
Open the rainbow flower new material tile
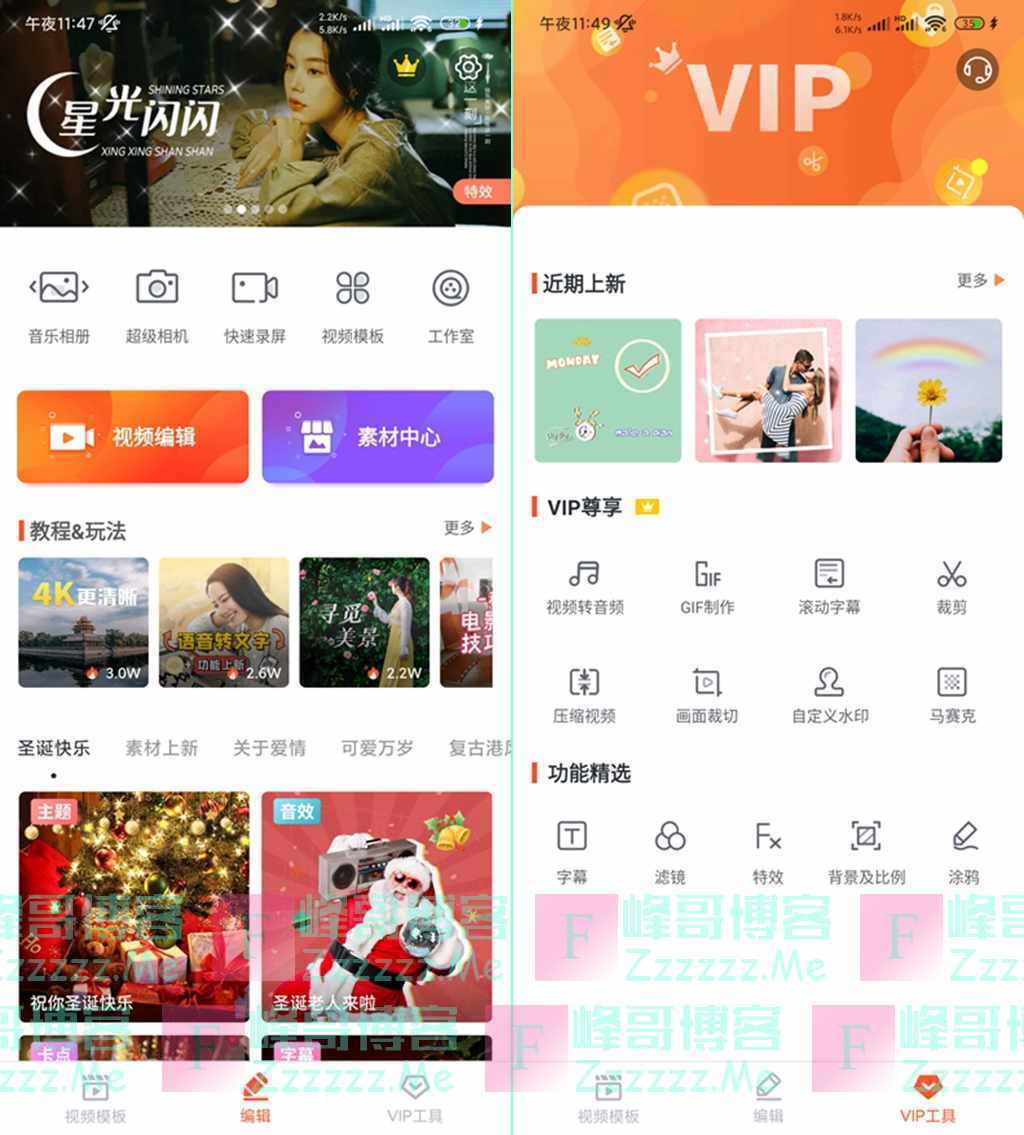[928, 390]
